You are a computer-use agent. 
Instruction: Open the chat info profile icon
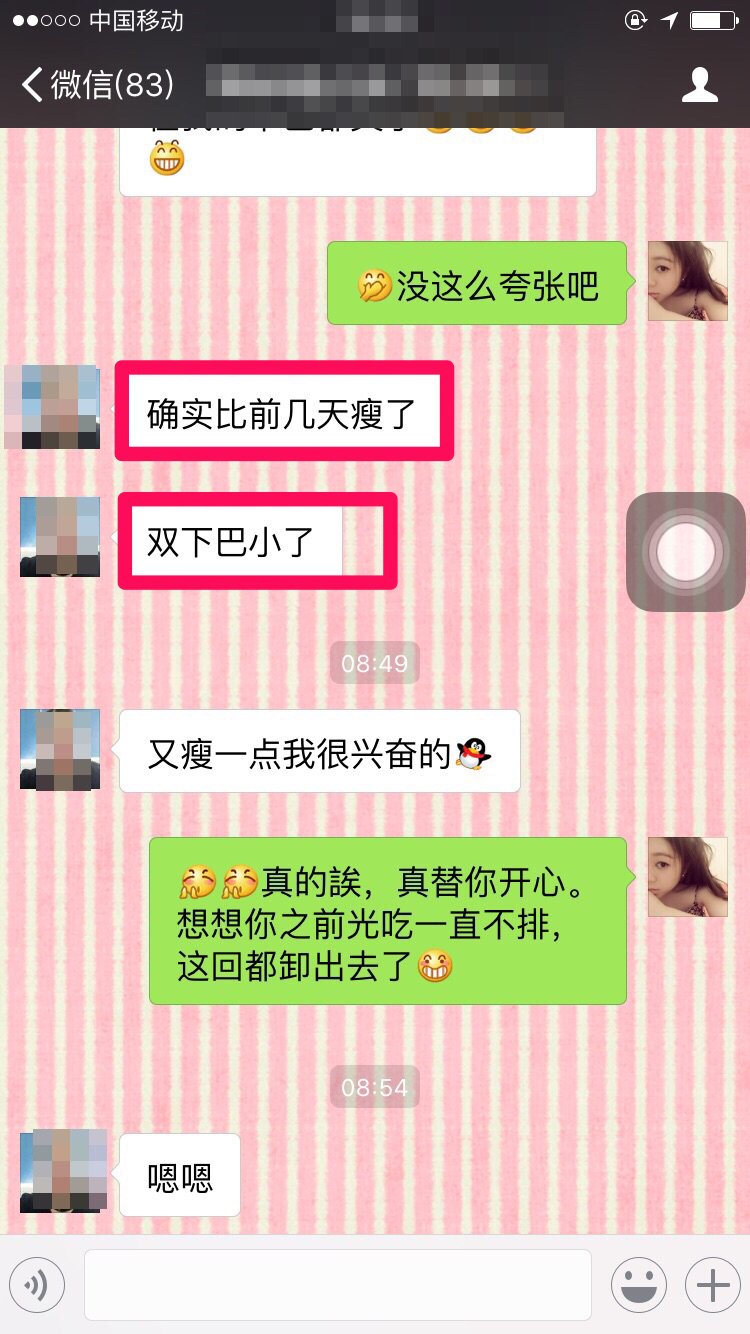[699, 85]
